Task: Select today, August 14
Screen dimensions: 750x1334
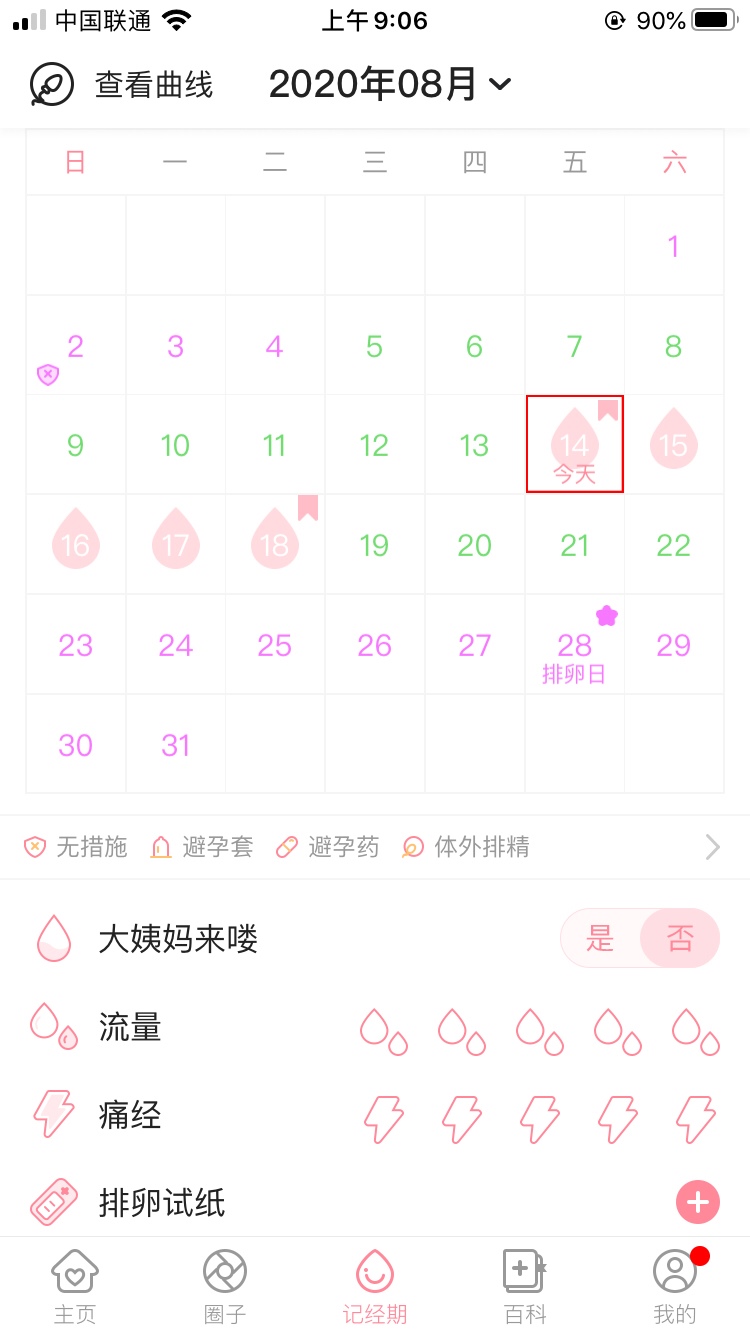Action: tap(574, 444)
